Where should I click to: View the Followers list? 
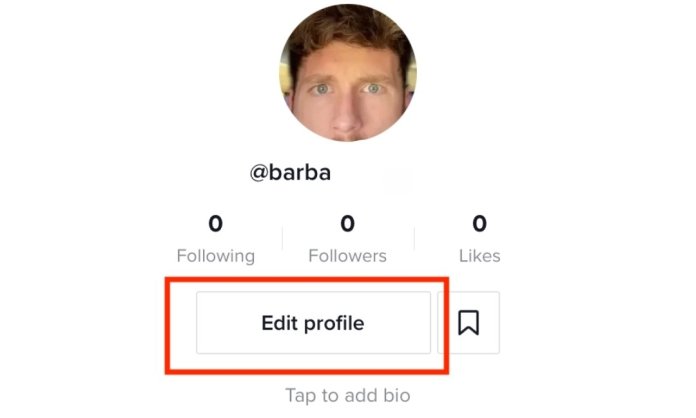pos(347,240)
